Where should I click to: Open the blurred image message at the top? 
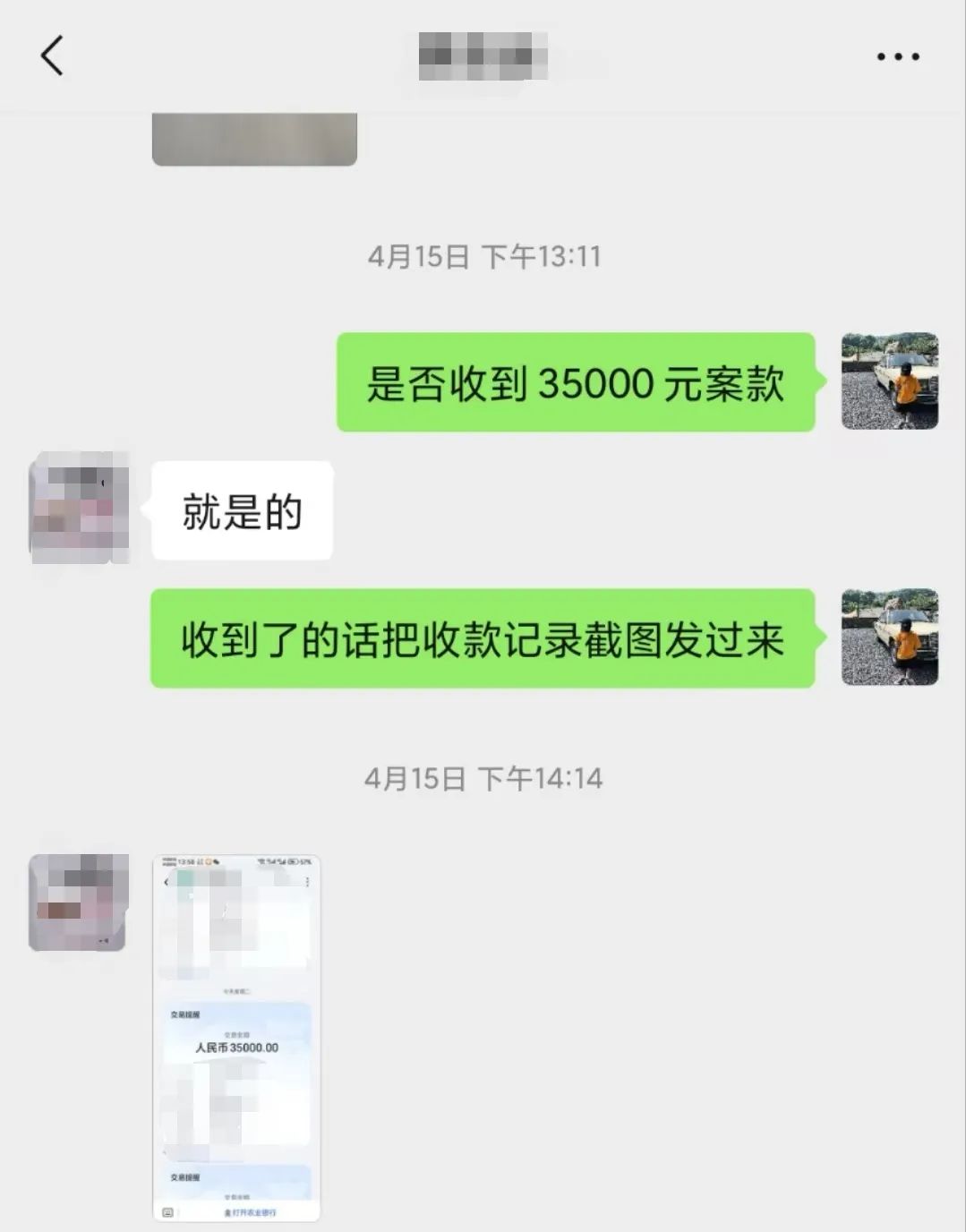click(254, 139)
